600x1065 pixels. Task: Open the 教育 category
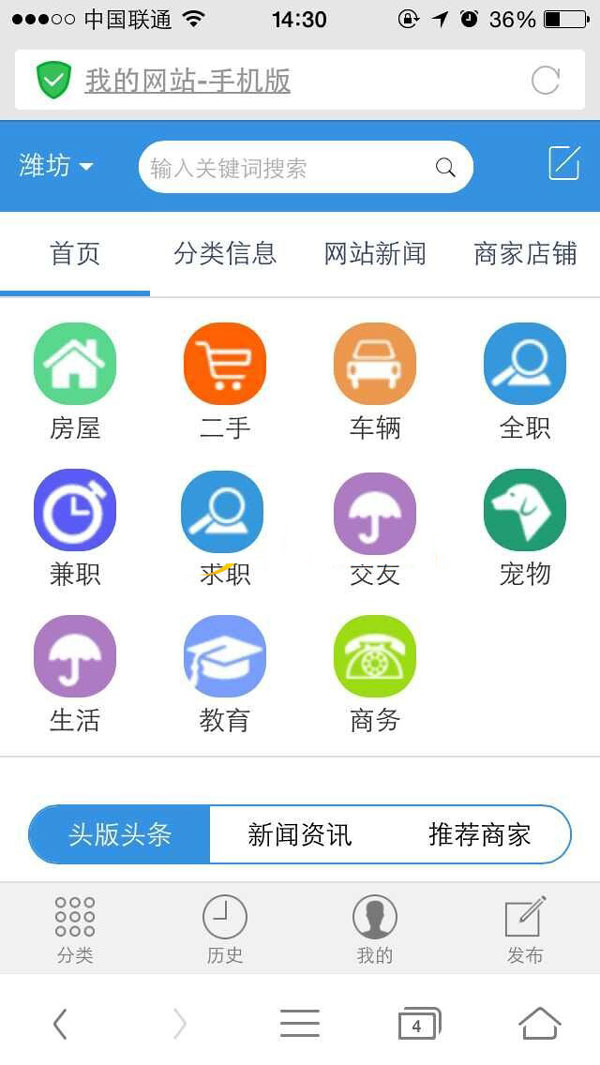tap(225, 674)
